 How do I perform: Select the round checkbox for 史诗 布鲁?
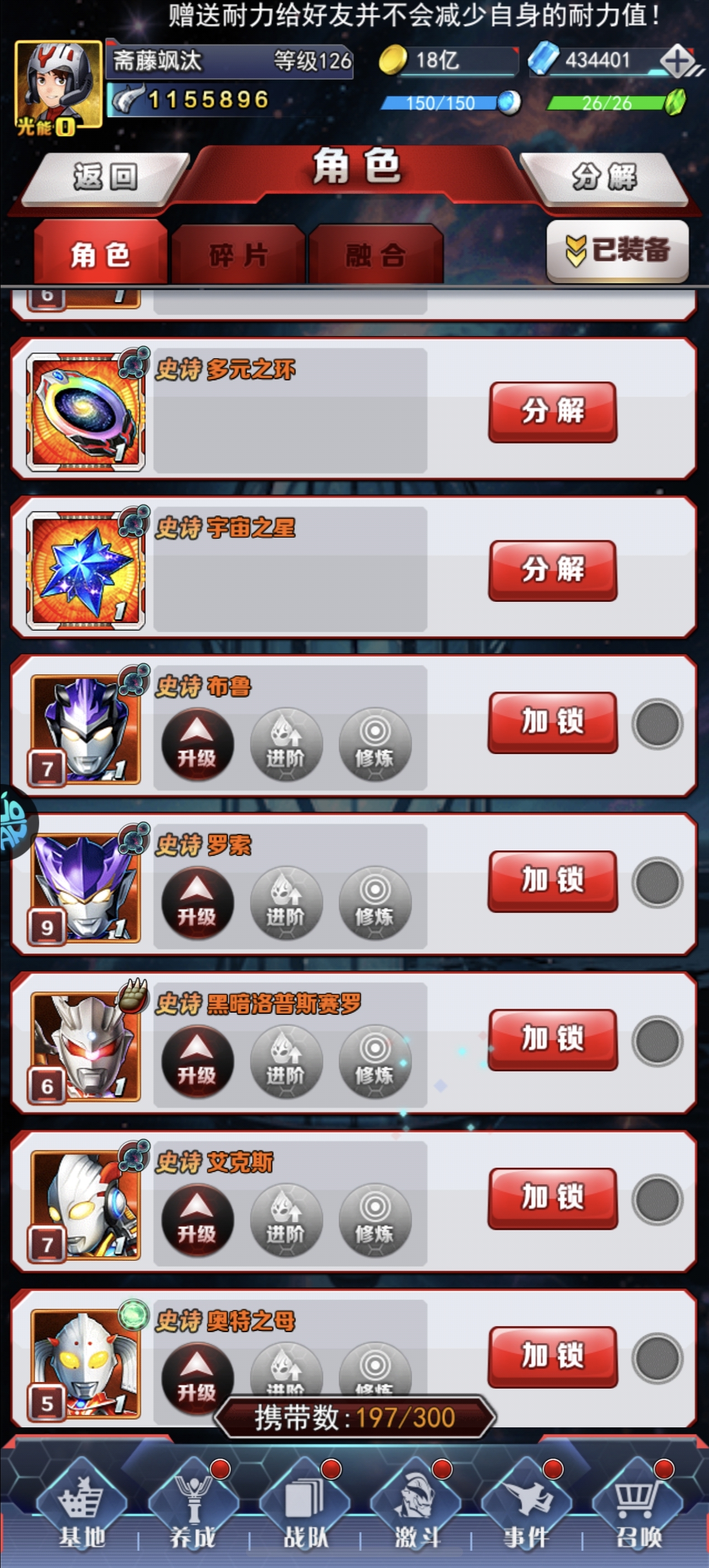(657, 723)
